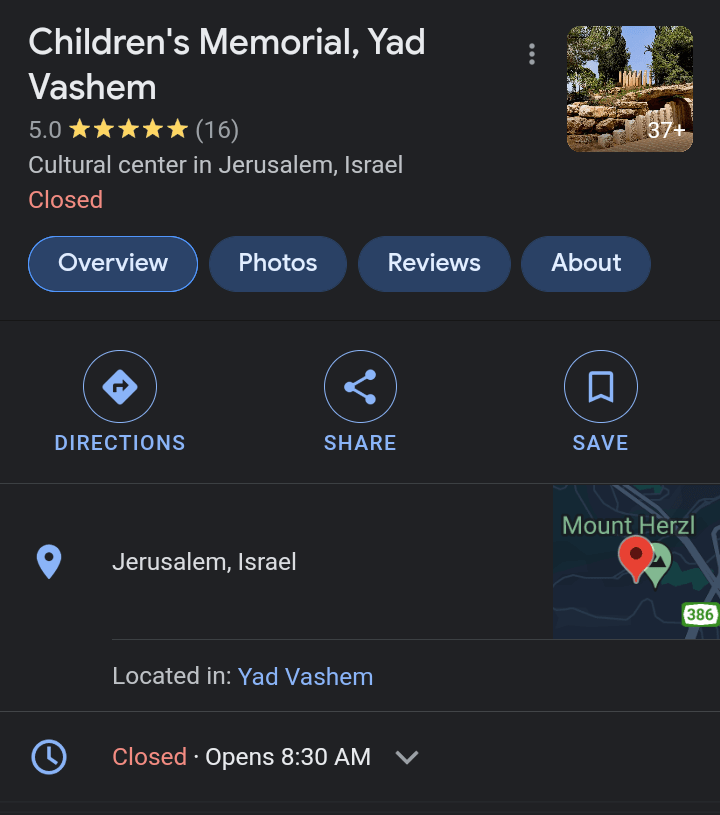Open the About tab
Image resolution: width=720 pixels, height=815 pixels.
[586, 264]
